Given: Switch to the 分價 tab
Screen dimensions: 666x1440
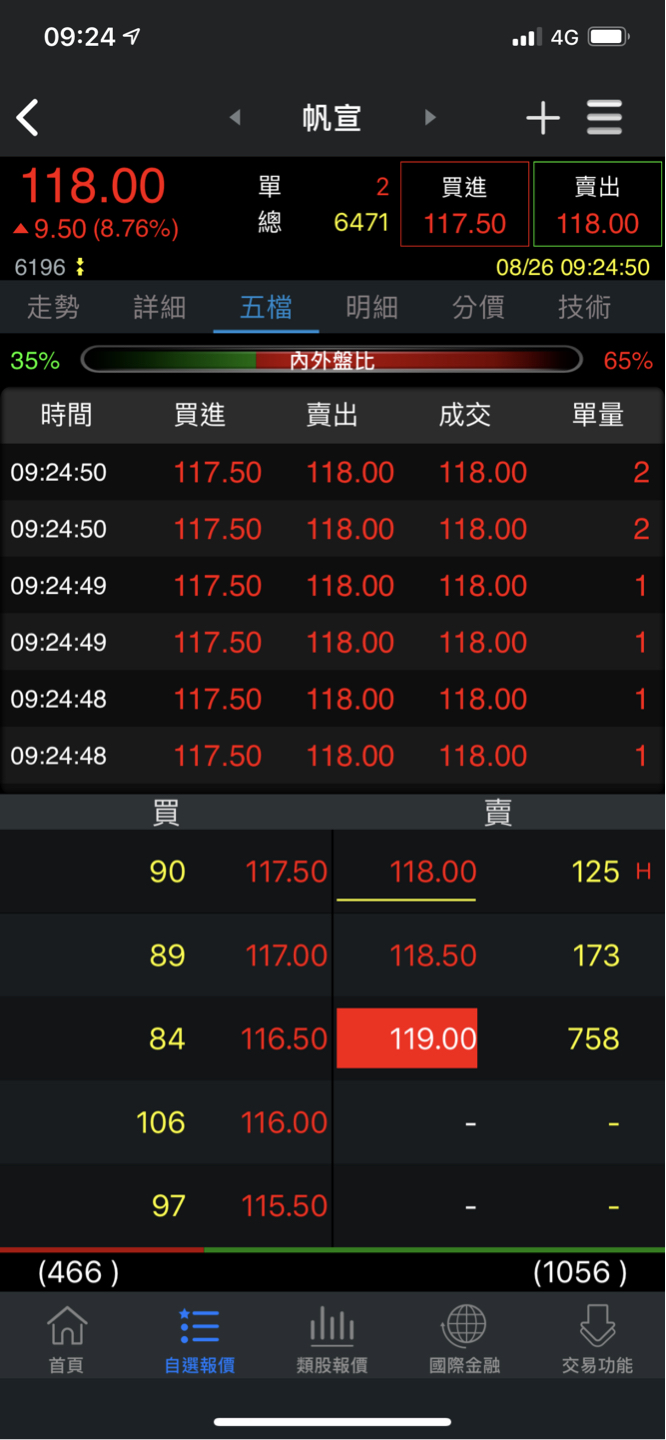Looking at the screenshot, I should 478,307.
